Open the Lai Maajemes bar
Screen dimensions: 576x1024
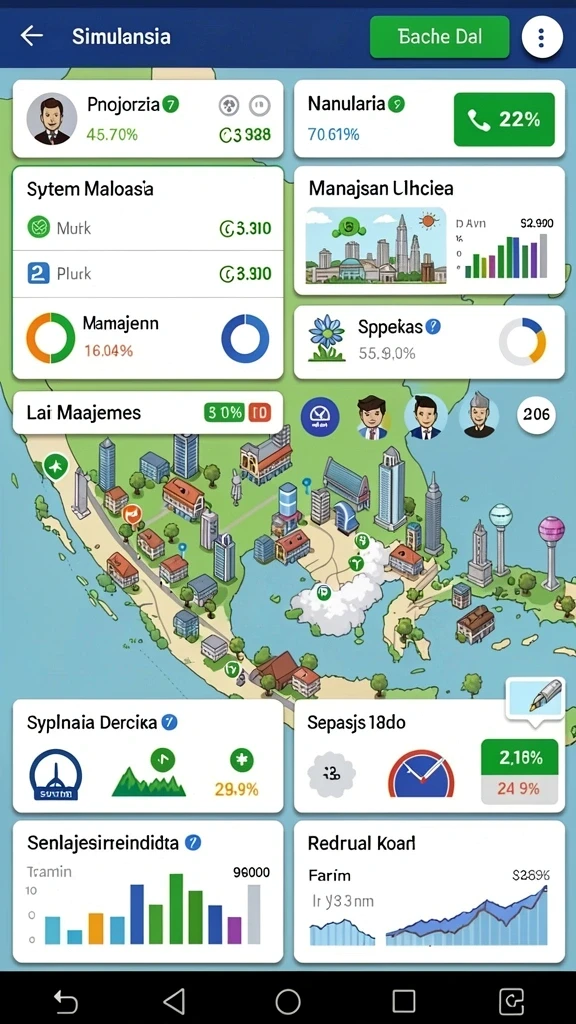coord(148,413)
